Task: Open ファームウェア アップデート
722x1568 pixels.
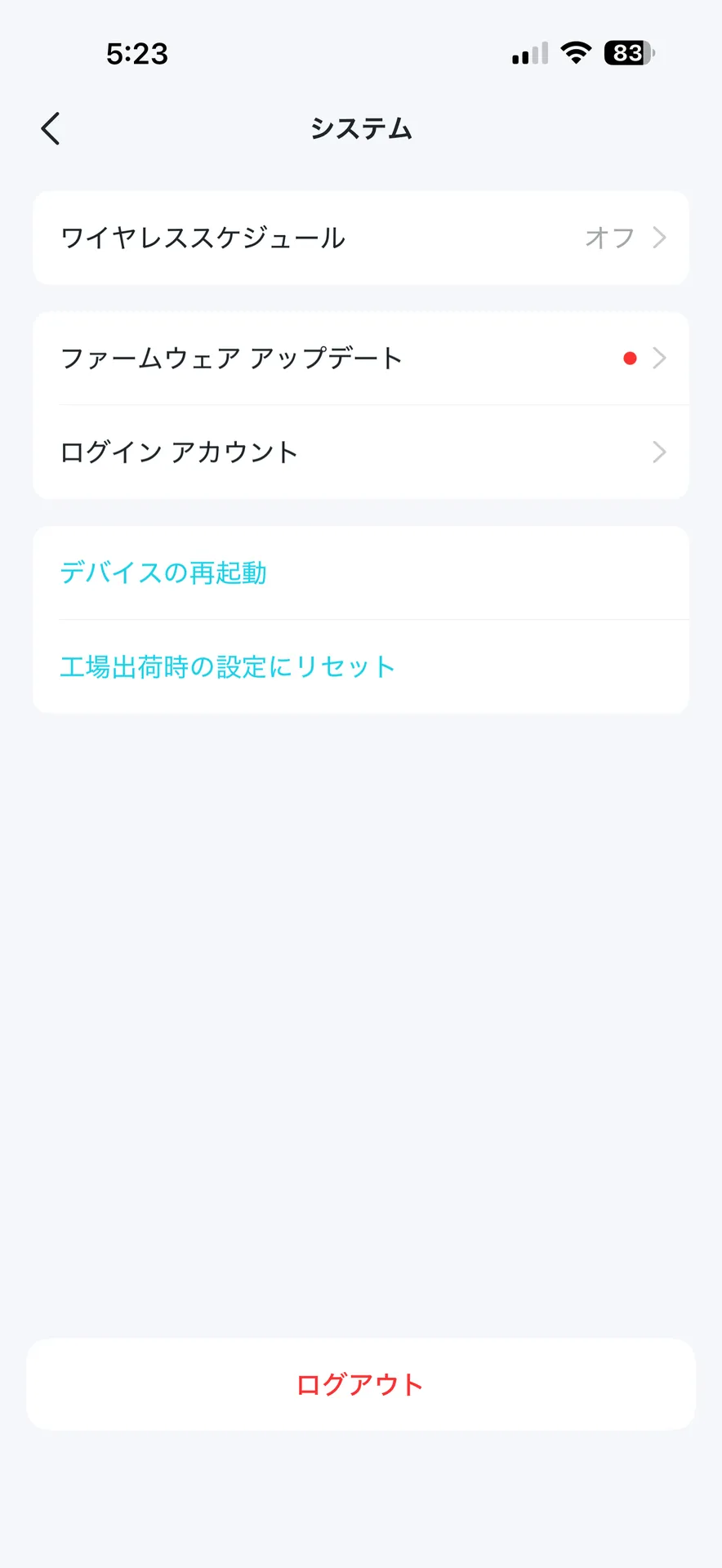Action: tap(360, 359)
